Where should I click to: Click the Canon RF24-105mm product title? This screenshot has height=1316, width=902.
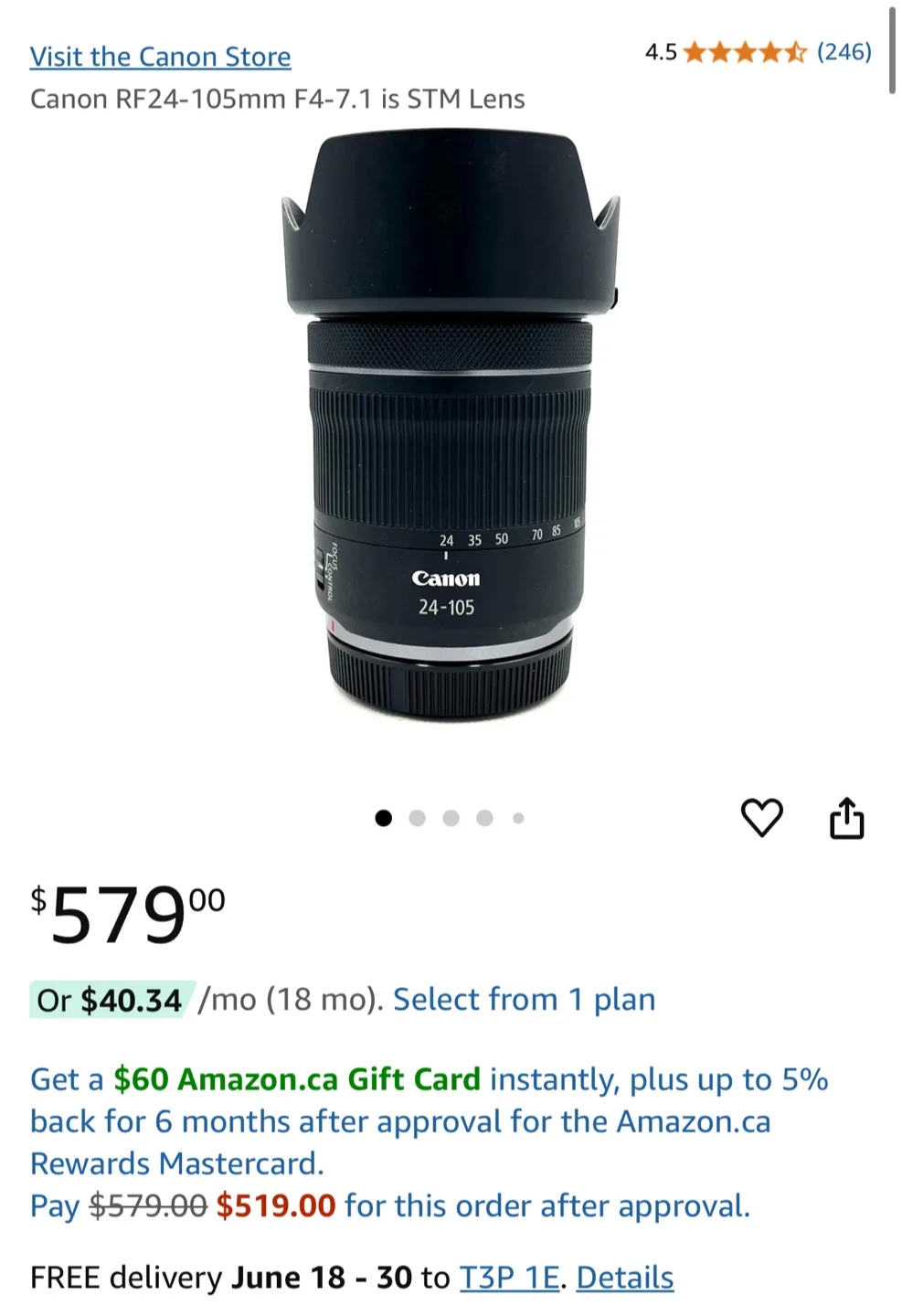click(x=278, y=99)
